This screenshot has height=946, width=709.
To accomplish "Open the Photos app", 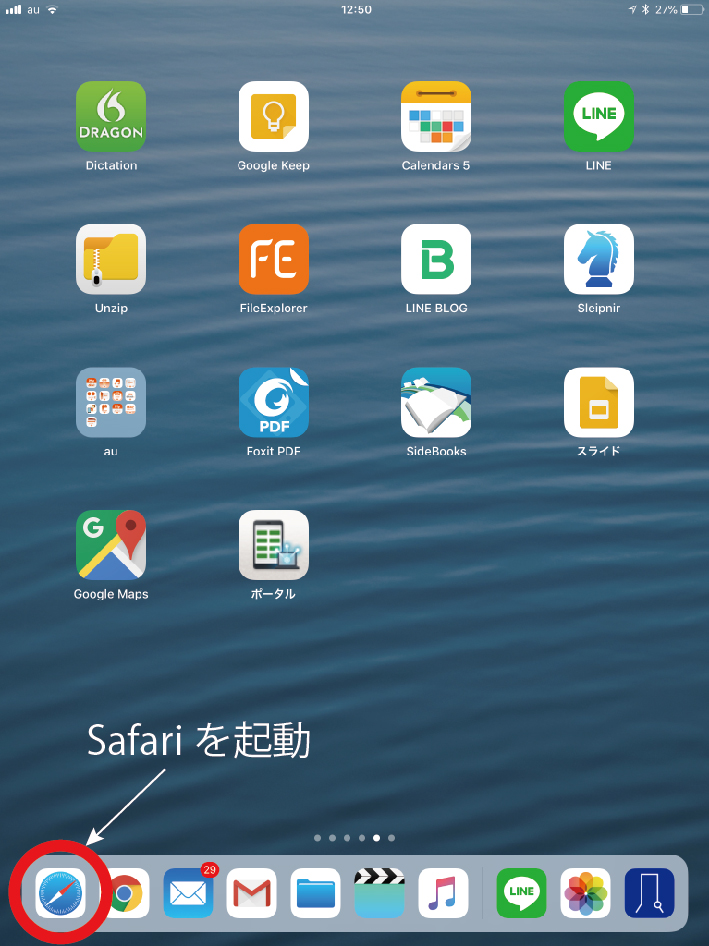I will tap(586, 893).
